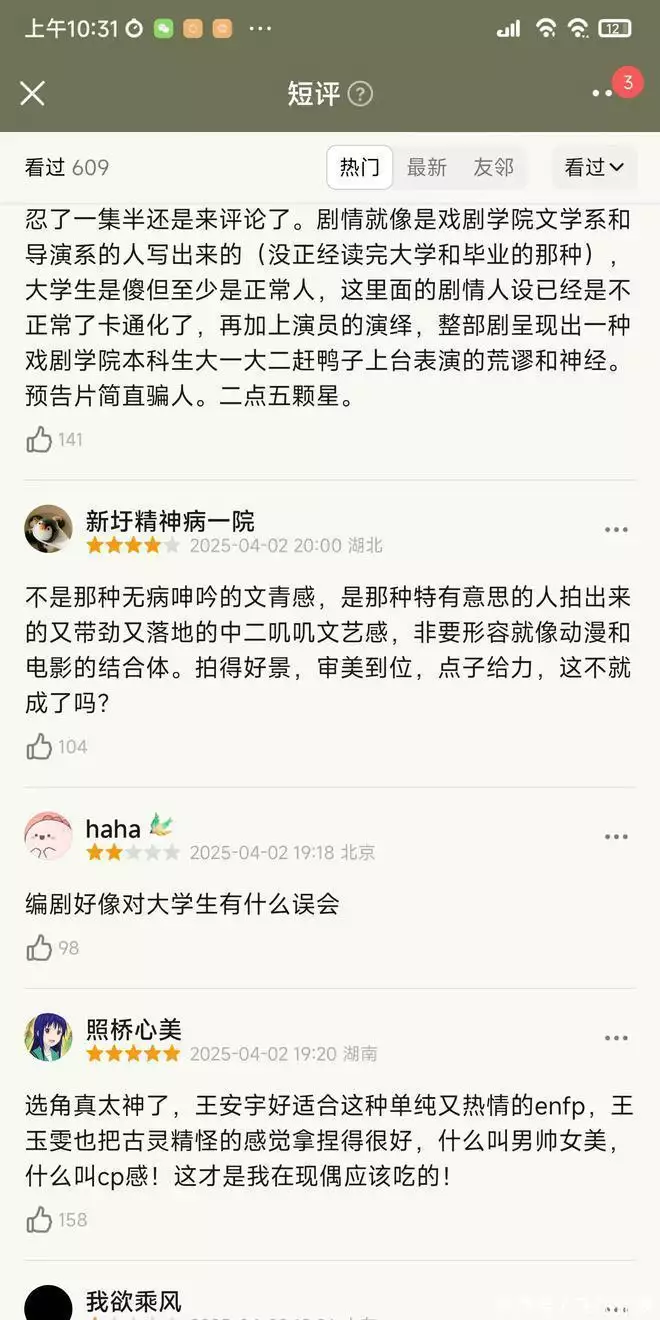Open more options for 新圩精神病一院's review

click(x=616, y=529)
